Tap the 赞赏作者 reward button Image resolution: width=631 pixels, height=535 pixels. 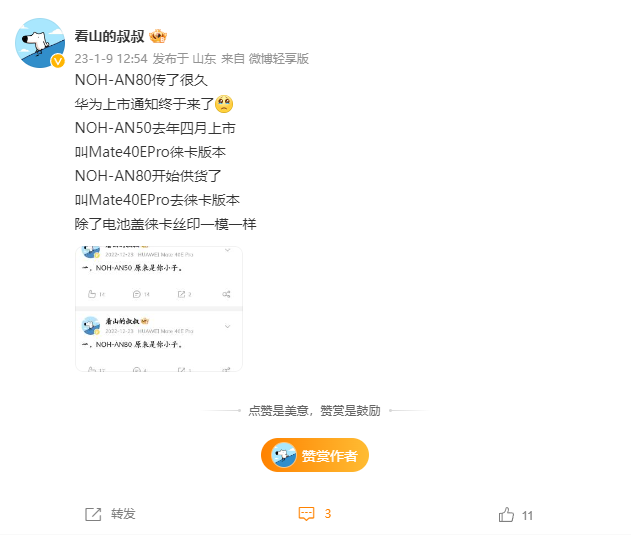pos(315,455)
